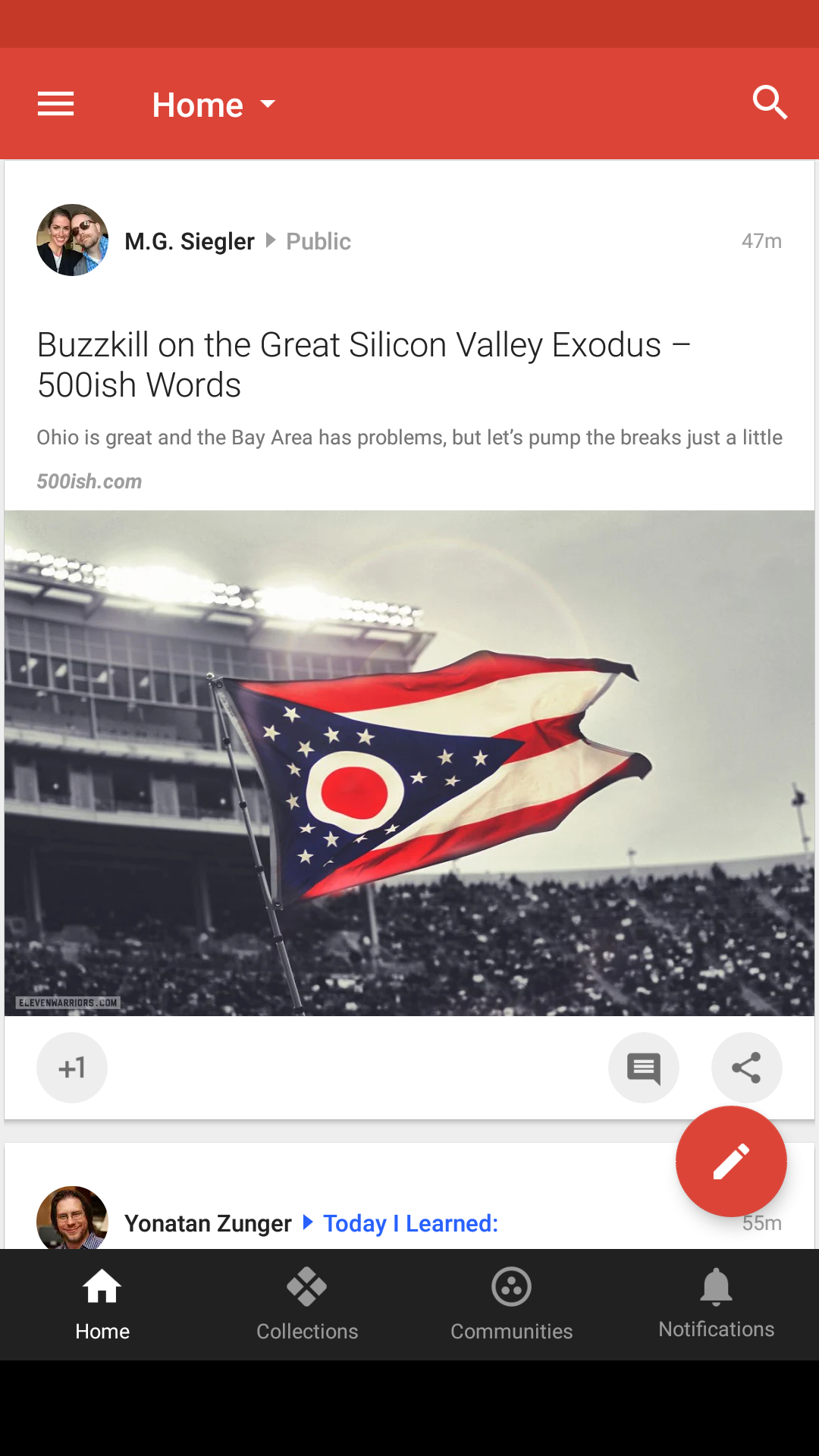Viewport: 819px width, 1456px height.
Task: Toggle plus-one on the Ohio flag post
Action: click(71, 1067)
